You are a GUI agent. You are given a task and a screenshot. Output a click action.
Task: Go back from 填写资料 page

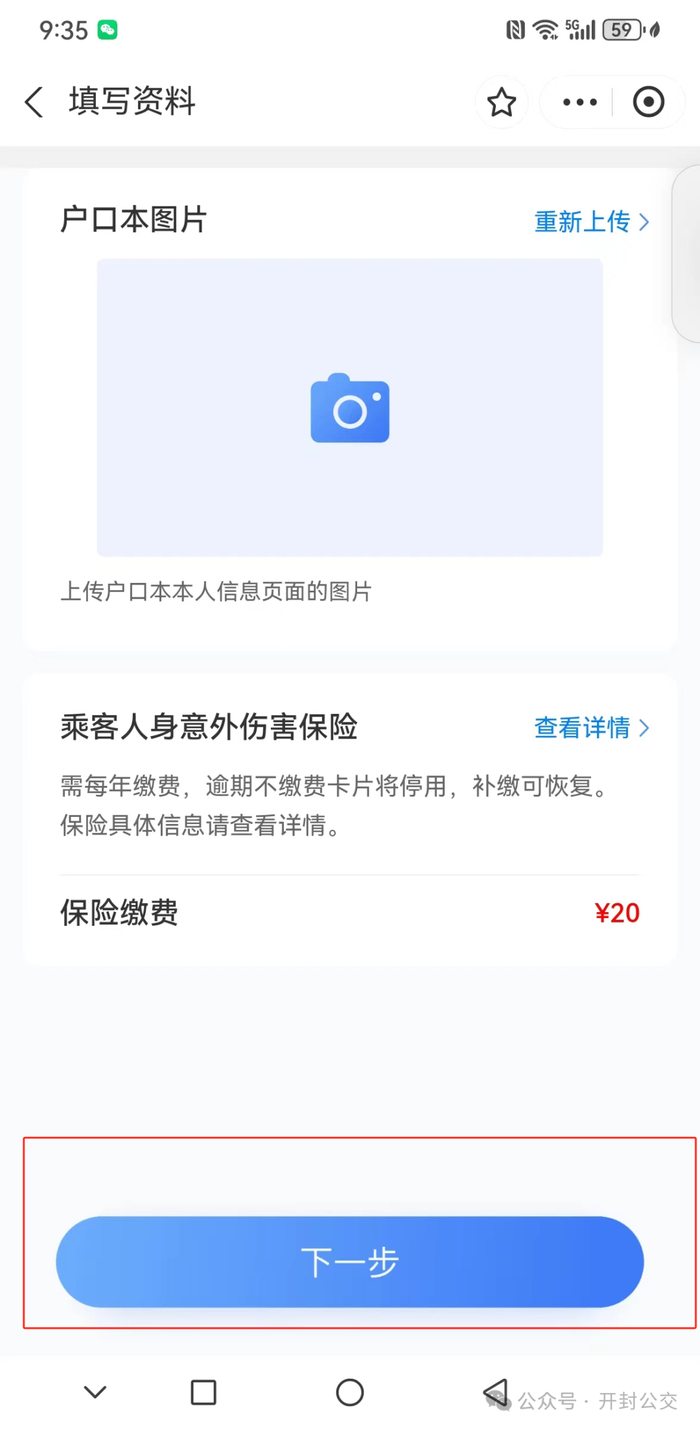(35, 102)
